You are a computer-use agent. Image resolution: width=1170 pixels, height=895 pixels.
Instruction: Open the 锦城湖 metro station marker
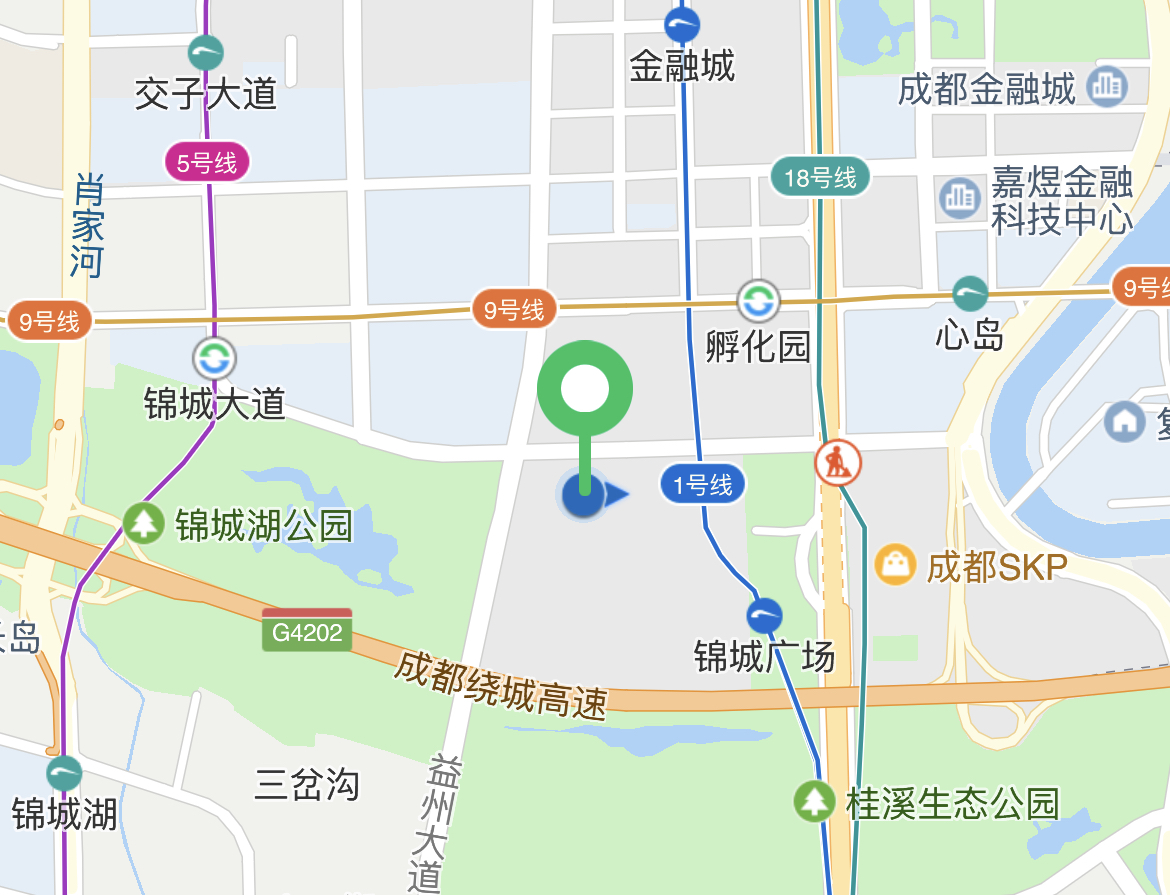click(64, 773)
